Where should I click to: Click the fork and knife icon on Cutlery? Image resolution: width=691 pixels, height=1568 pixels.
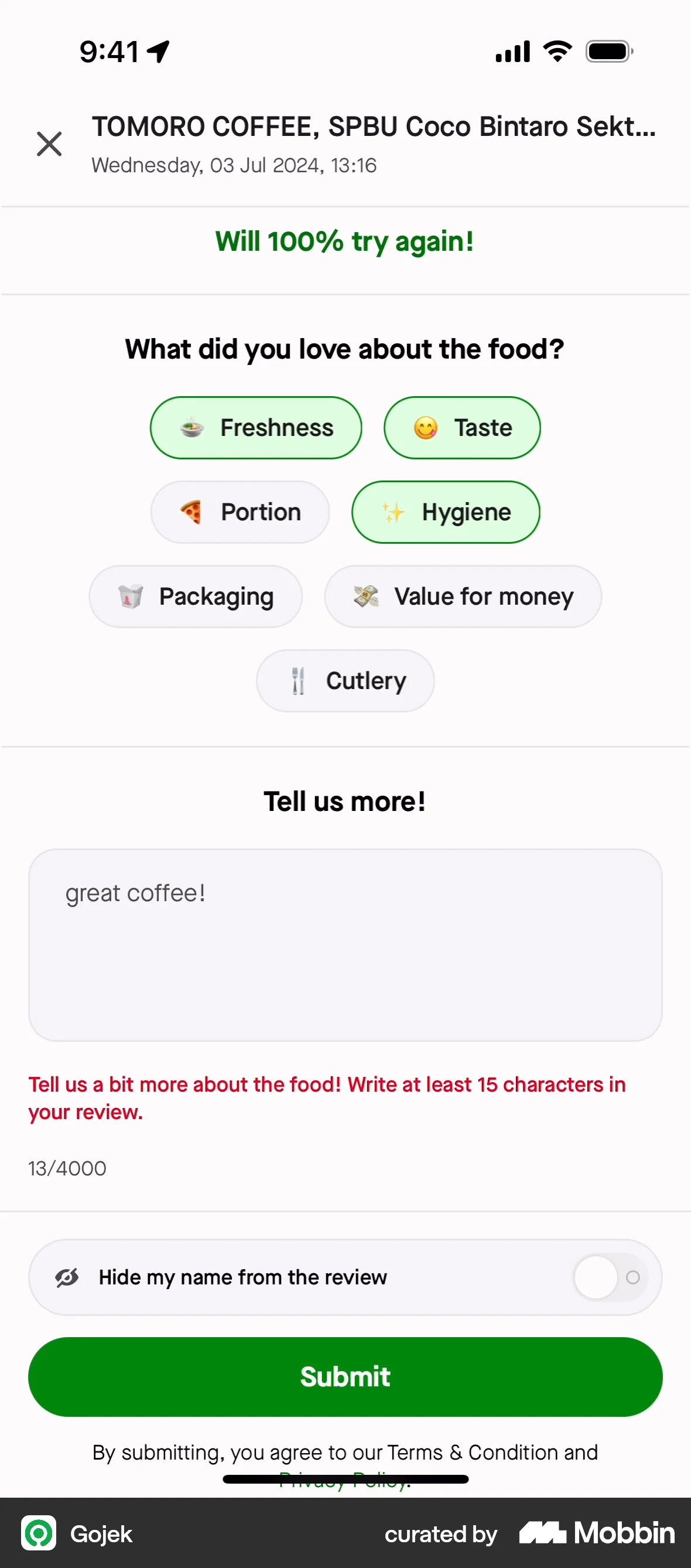297,680
